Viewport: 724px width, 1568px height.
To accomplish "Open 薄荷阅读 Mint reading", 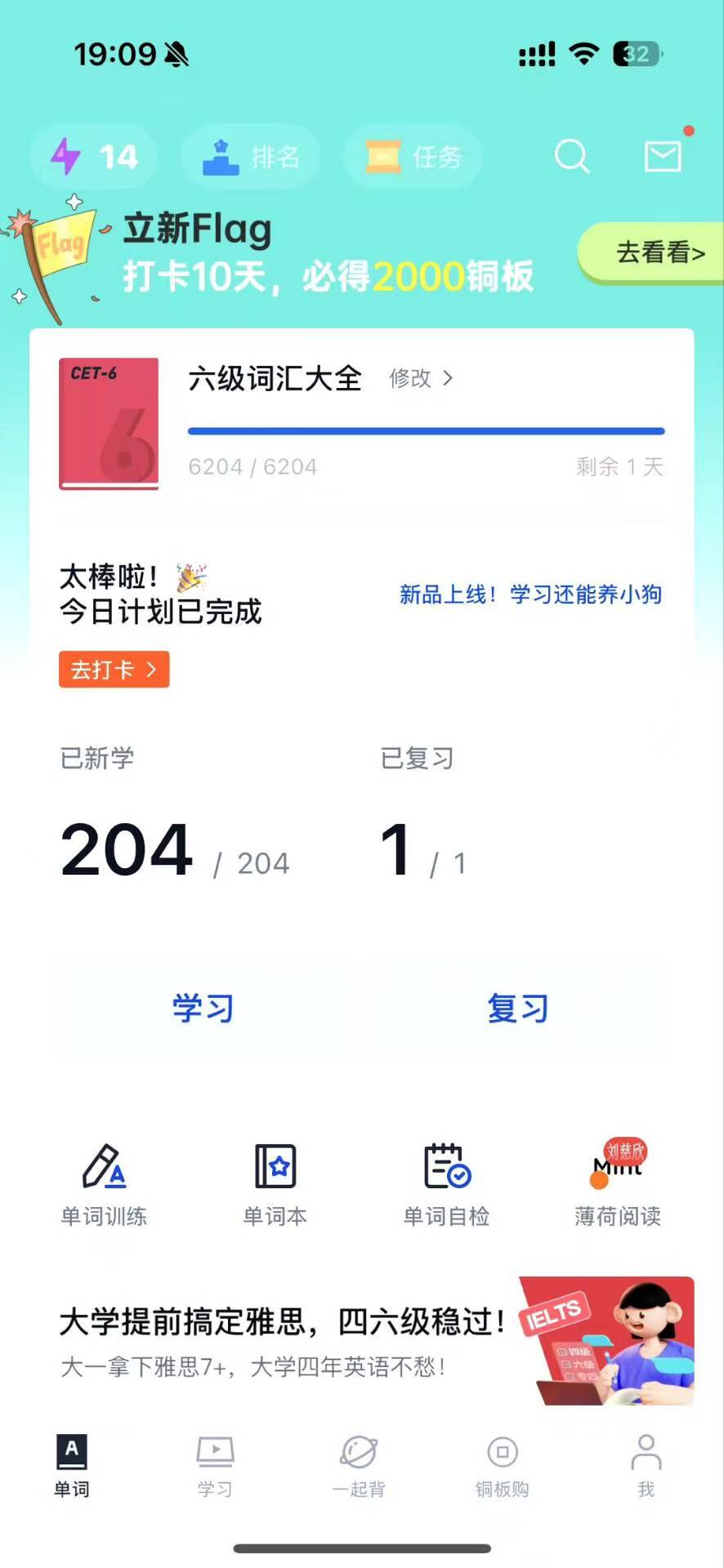I will tap(617, 1184).
